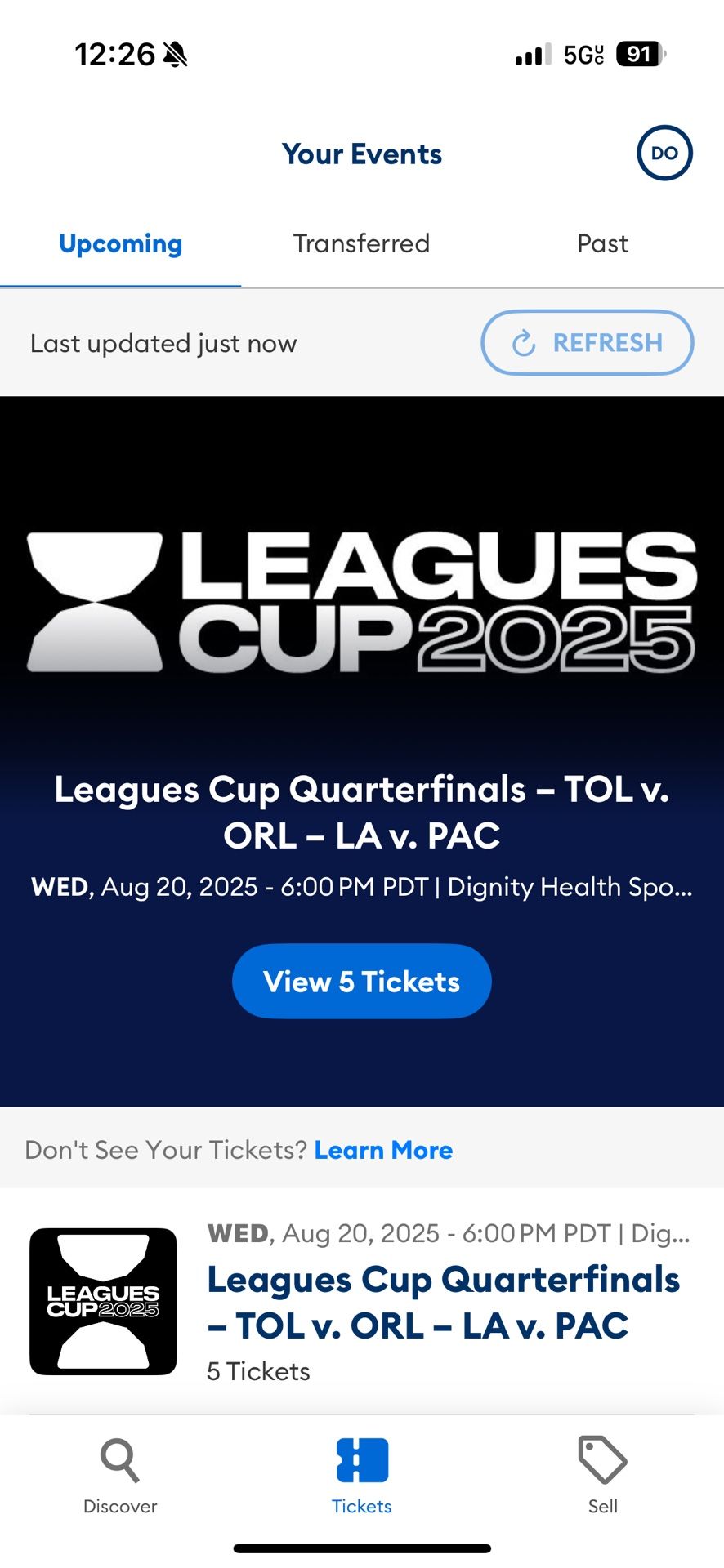This screenshot has width=724, height=1568.
Task: Open the Sell tab
Action: coord(602,1475)
